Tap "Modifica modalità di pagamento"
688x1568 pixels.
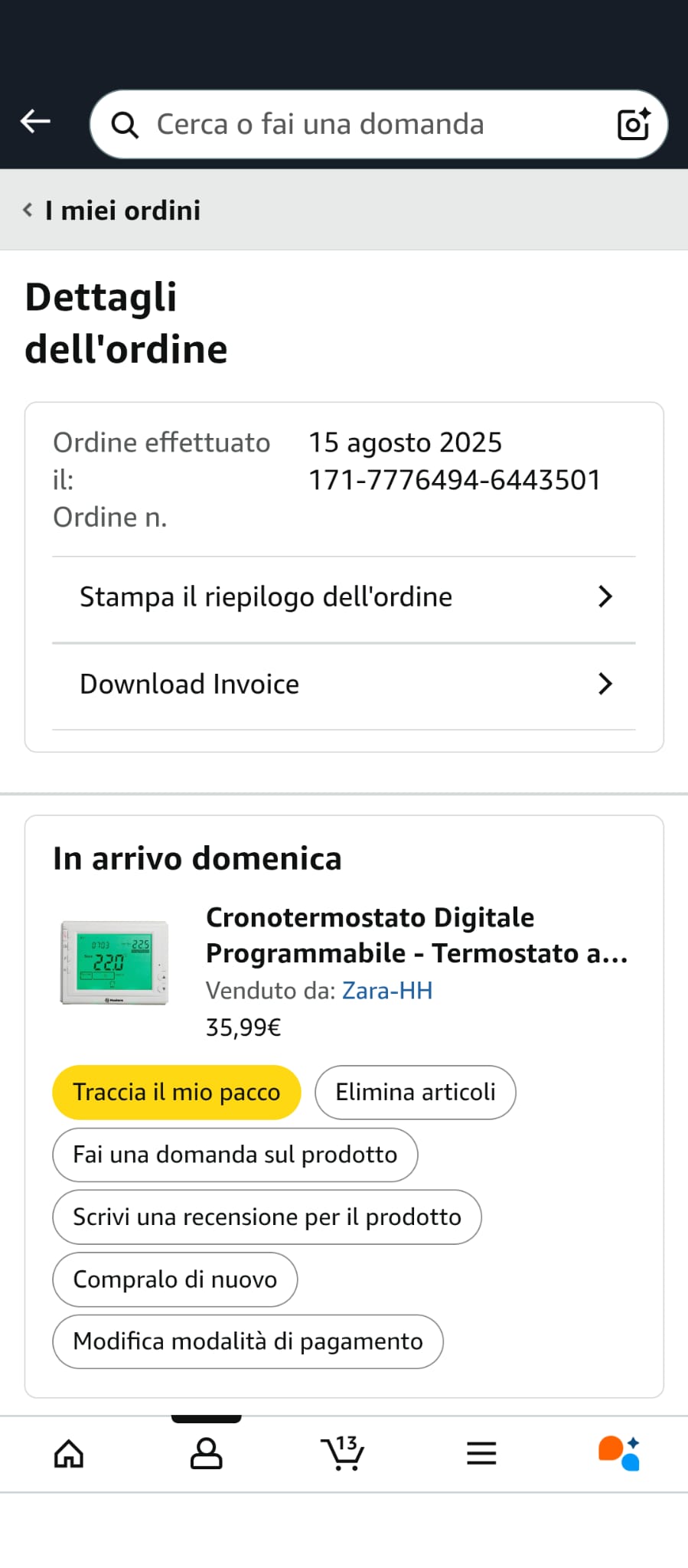pos(248,1341)
